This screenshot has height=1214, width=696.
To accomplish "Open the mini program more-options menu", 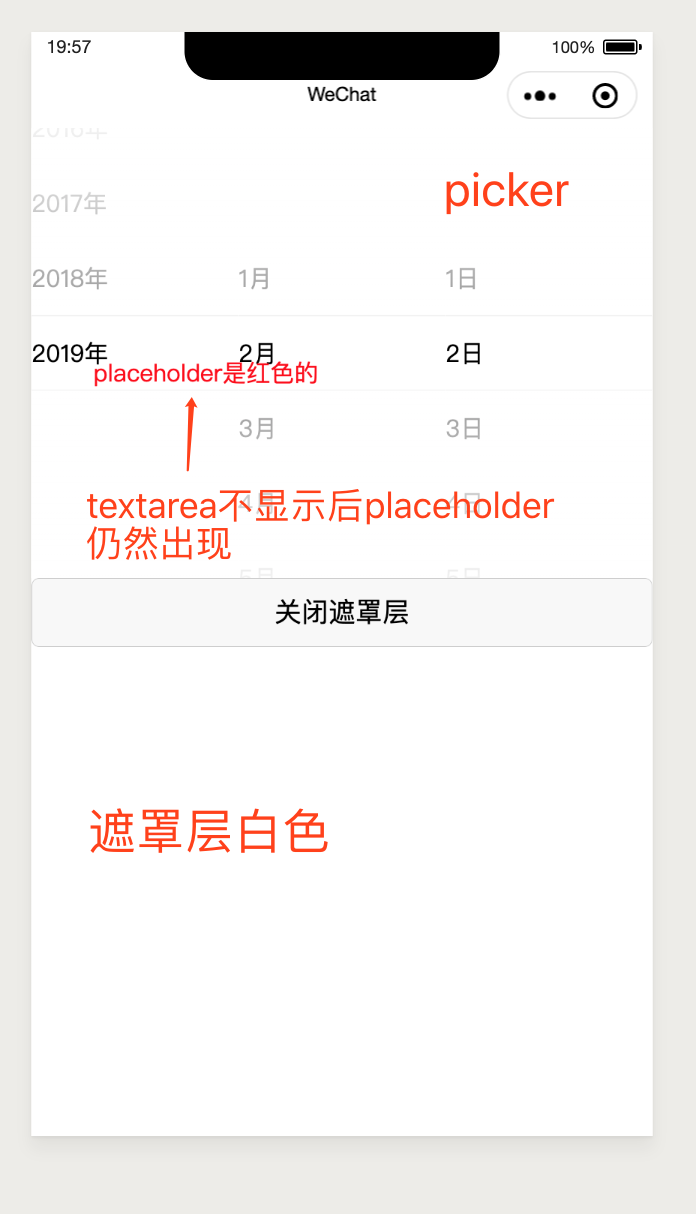I will [x=540, y=96].
